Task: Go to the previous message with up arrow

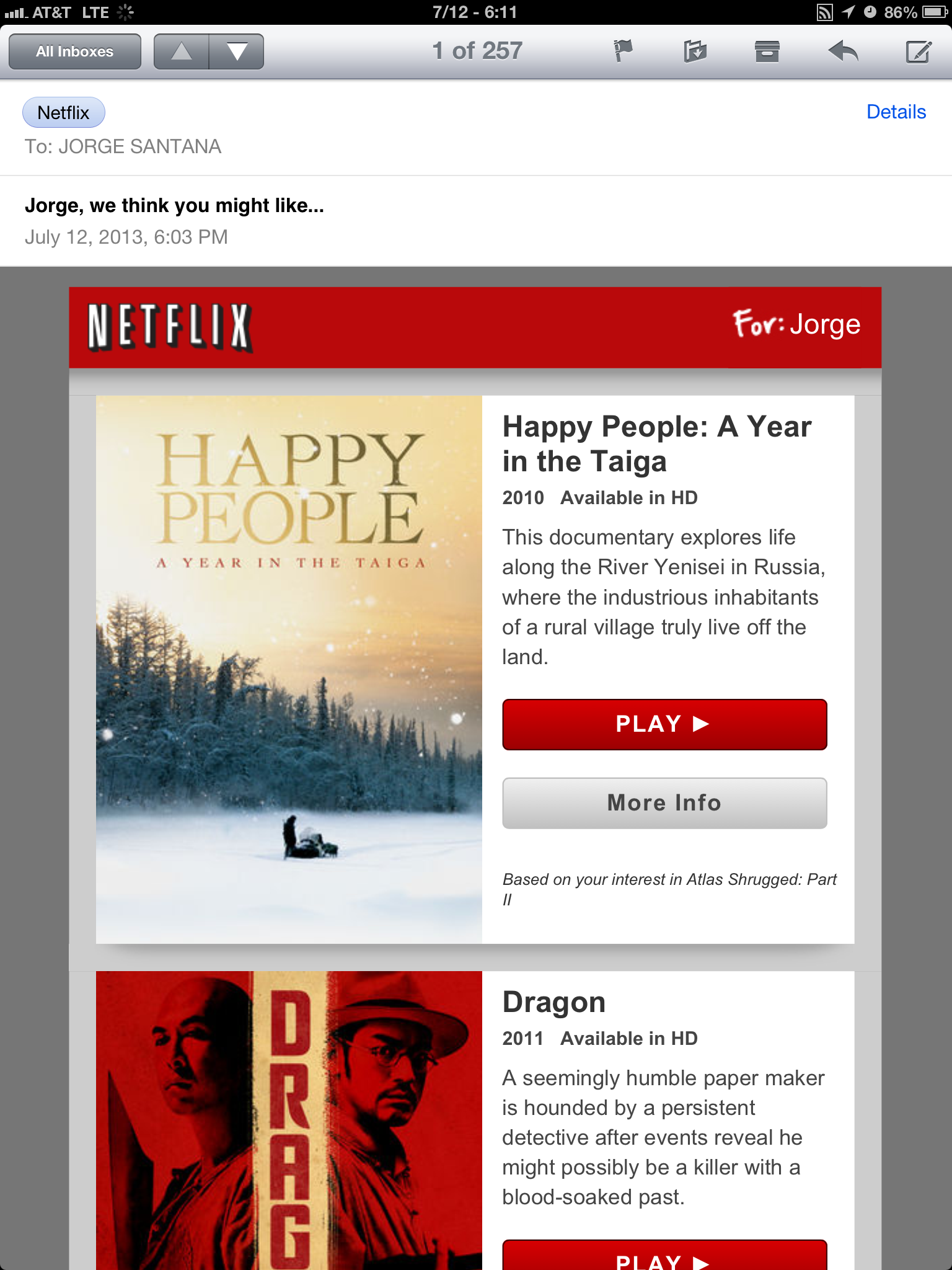Action: click(x=182, y=51)
